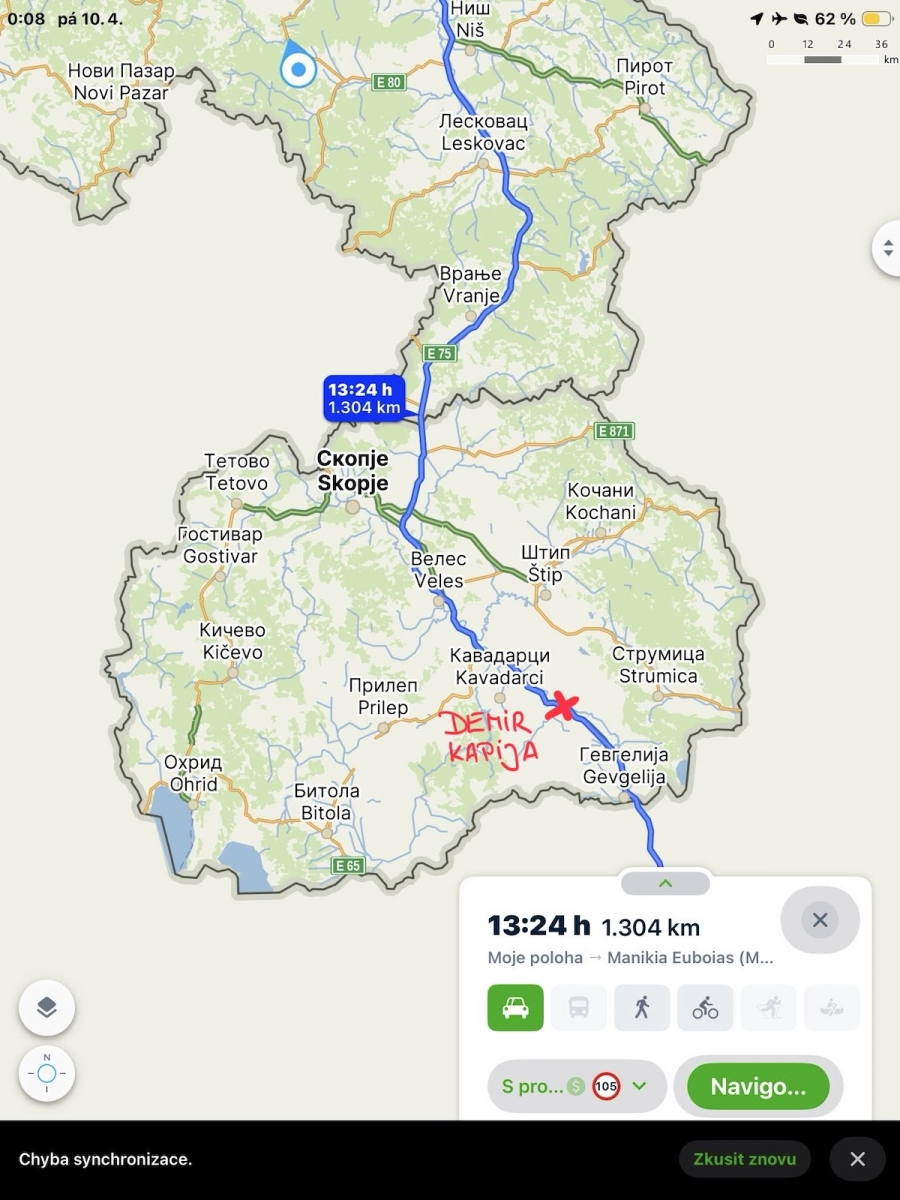Select car as transport mode
900x1200 pixels.
click(x=515, y=1008)
